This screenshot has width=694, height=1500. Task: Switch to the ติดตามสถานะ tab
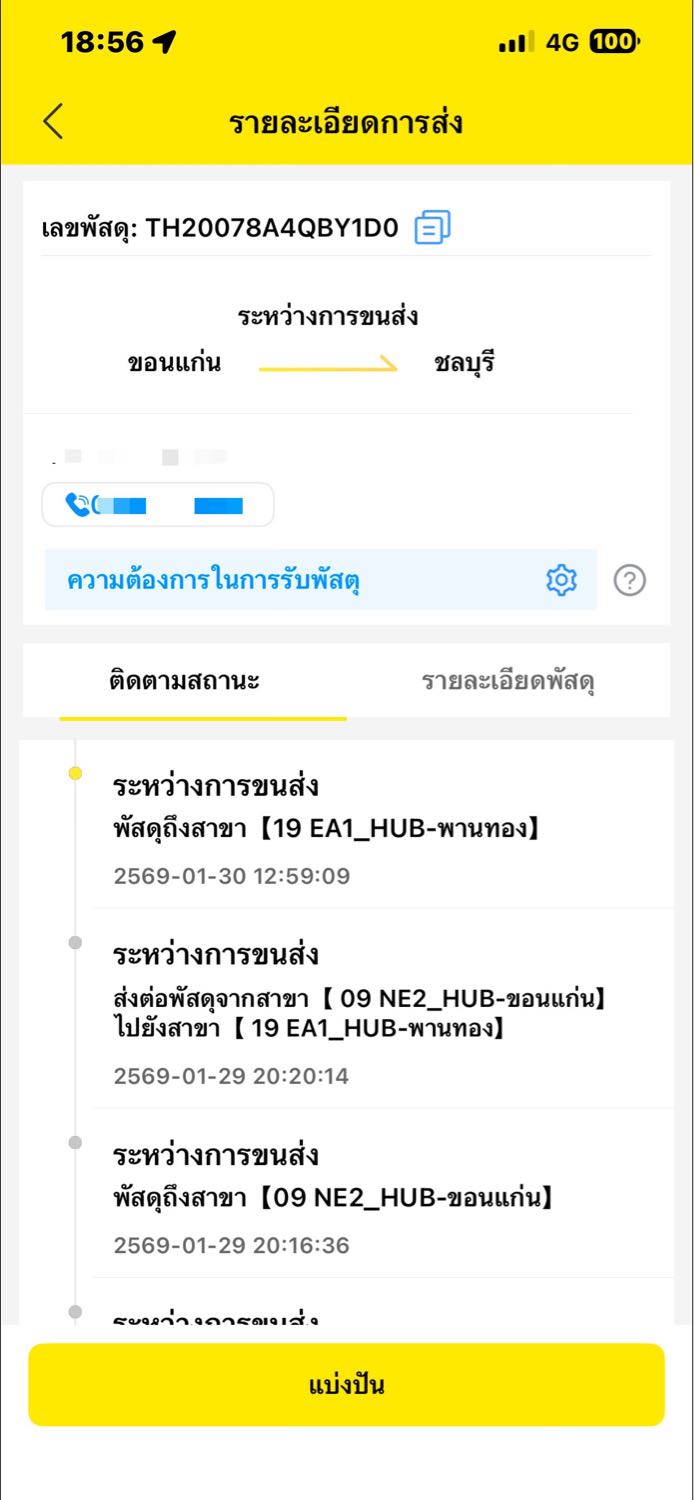184,682
